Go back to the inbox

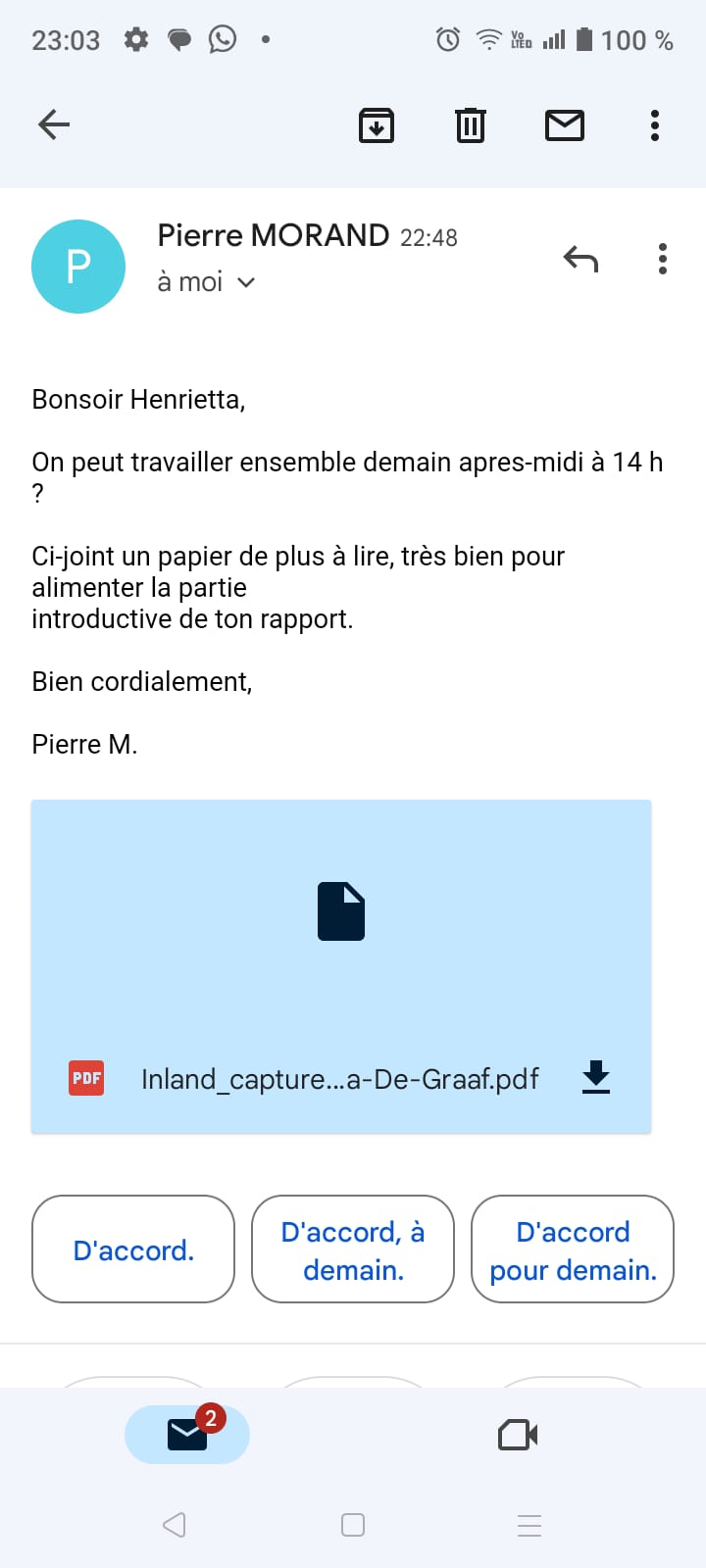[54, 124]
